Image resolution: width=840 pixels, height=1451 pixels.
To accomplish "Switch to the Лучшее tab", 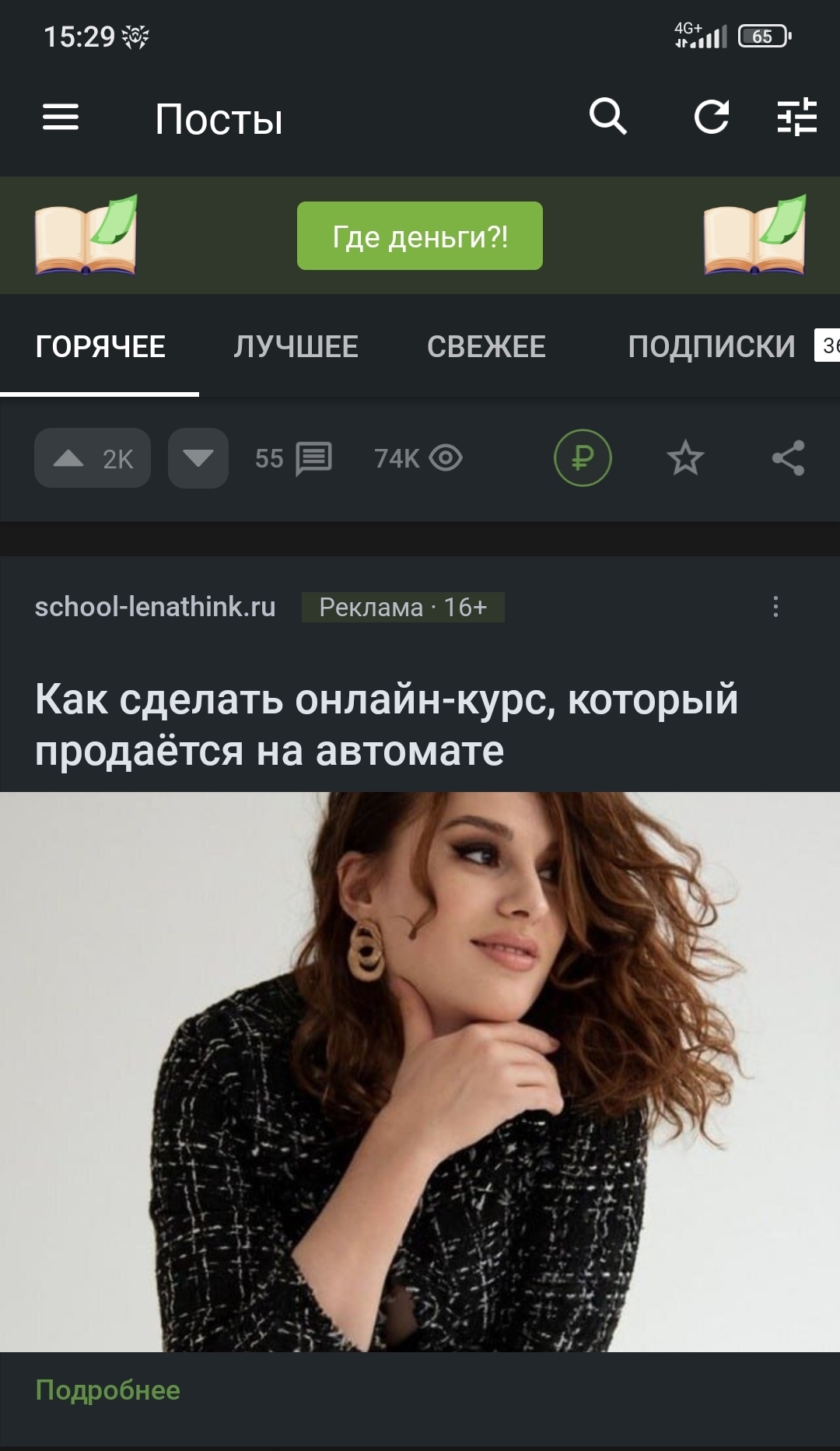I will coord(296,347).
